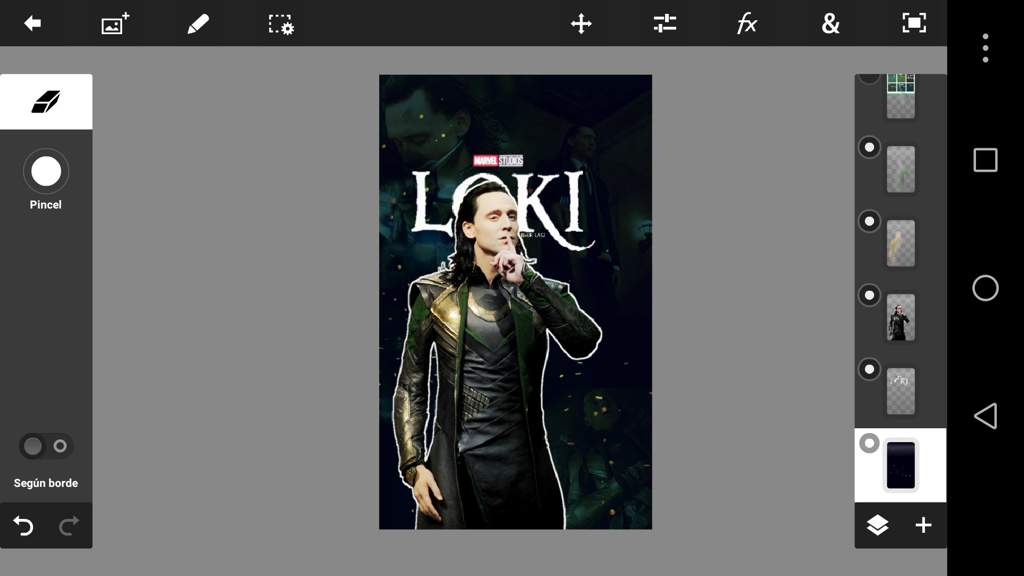Enter fullscreen view
The image size is (1024, 576).
click(x=913, y=24)
